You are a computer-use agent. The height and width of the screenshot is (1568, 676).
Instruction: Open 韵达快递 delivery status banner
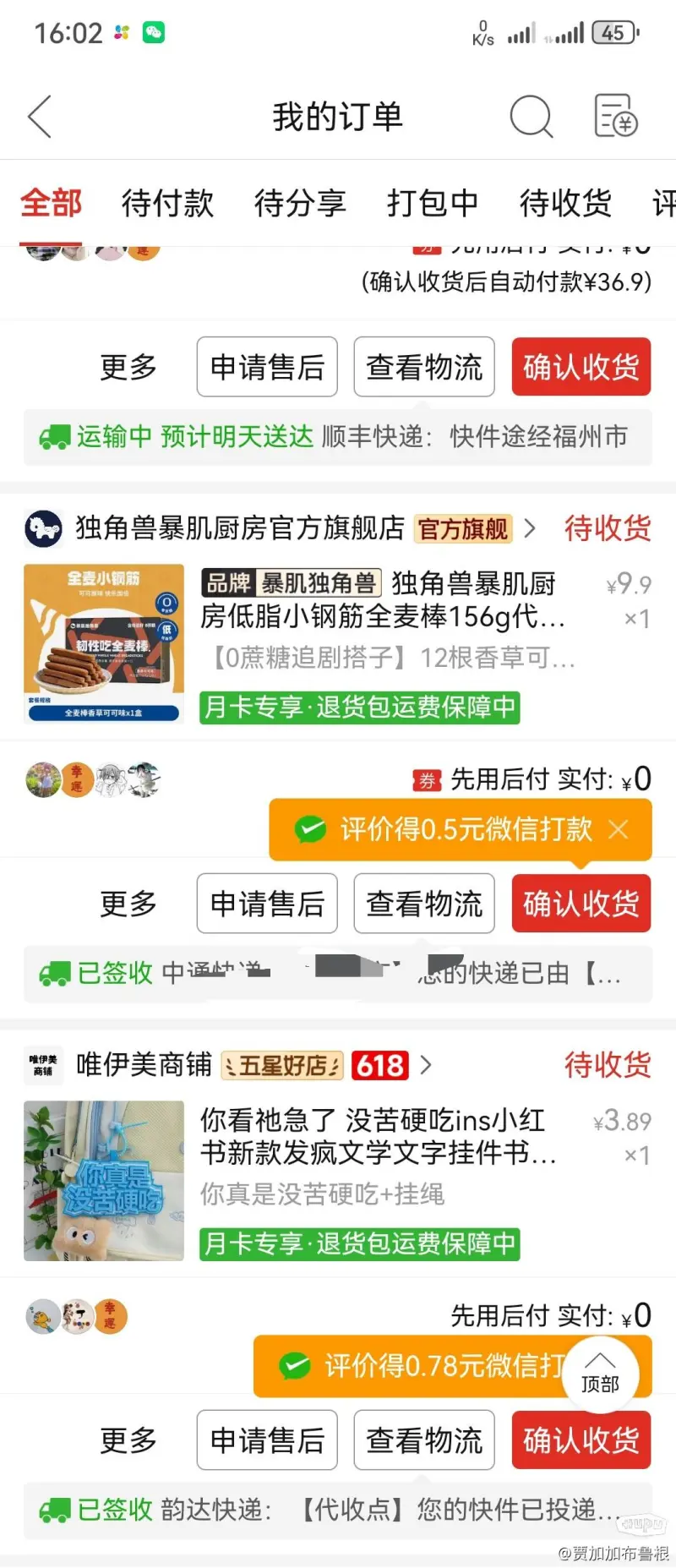338,1510
